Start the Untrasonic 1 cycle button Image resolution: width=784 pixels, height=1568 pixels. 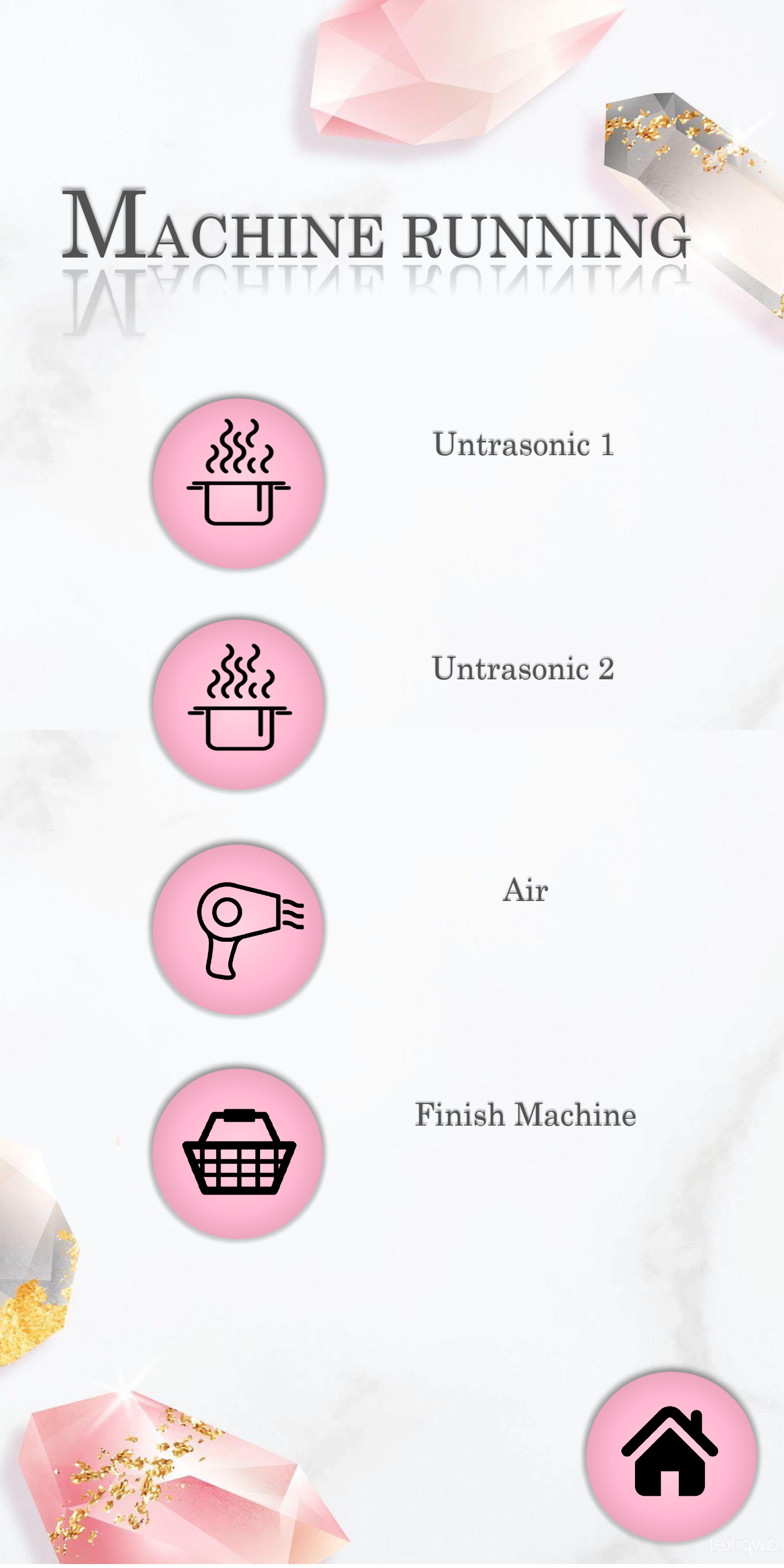[x=238, y=483]
